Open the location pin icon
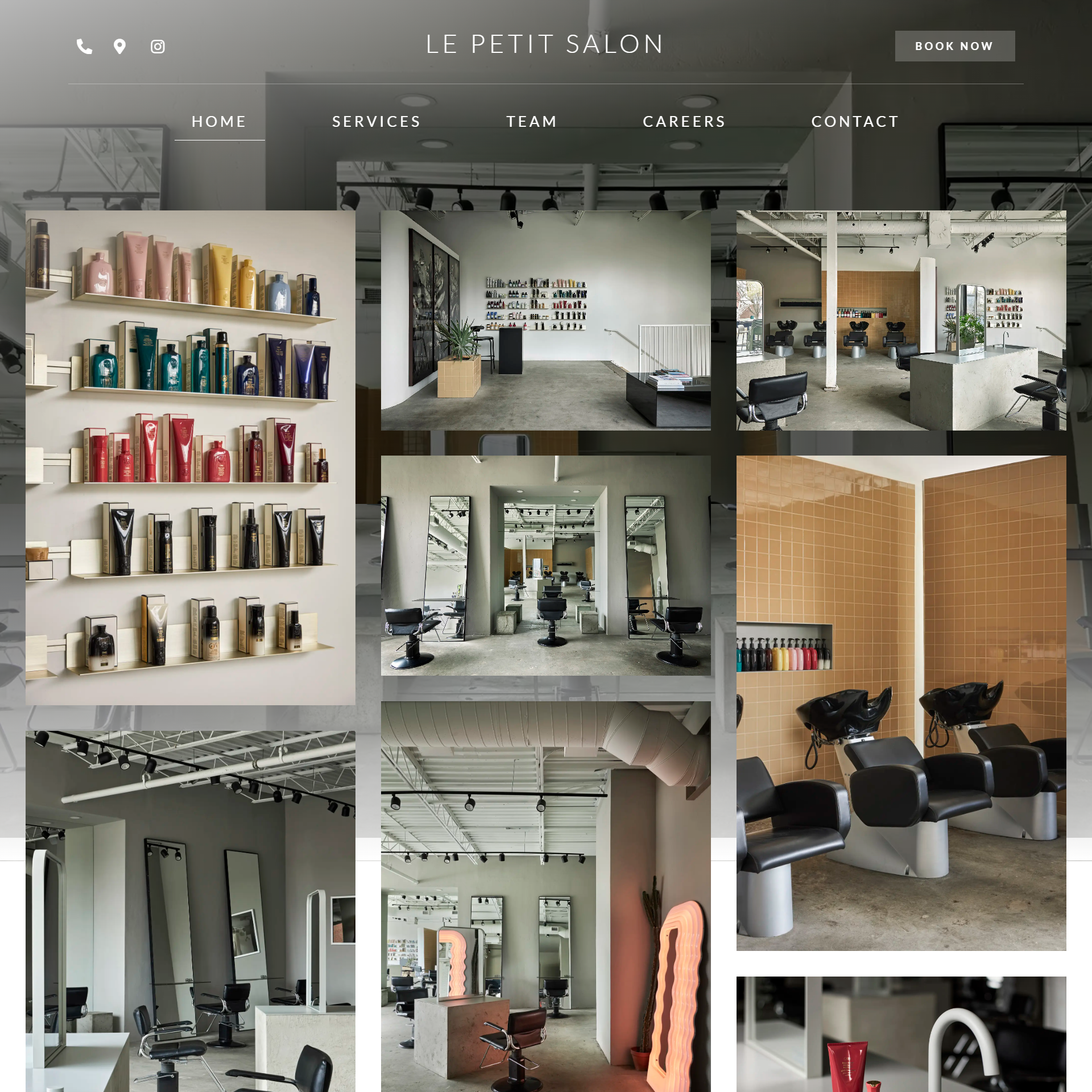The height and width of the screenshot is (1092, 1092). (119, 46)
